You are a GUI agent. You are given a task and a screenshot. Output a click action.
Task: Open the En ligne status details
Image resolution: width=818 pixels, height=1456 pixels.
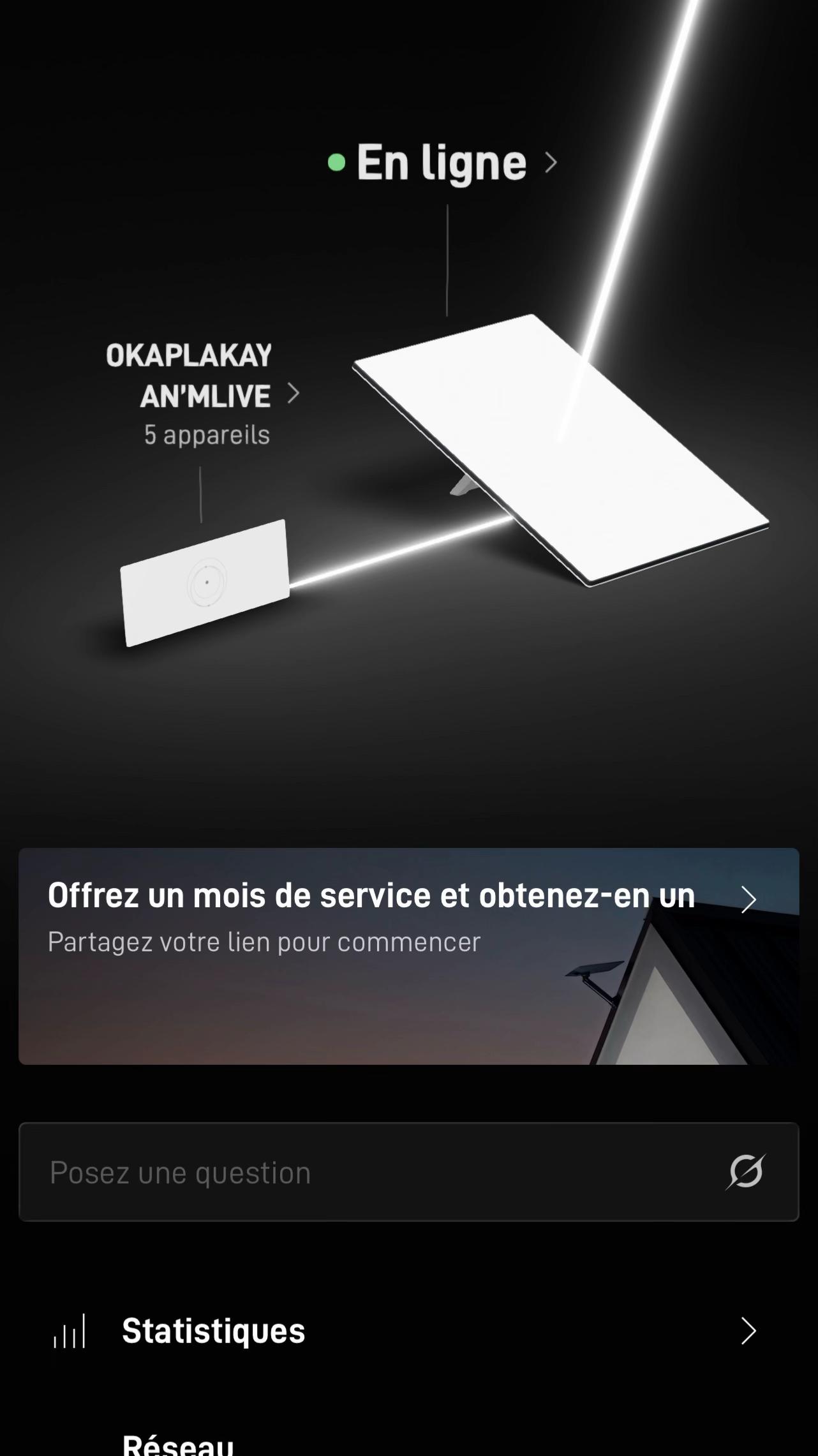(x=442, y=163)
